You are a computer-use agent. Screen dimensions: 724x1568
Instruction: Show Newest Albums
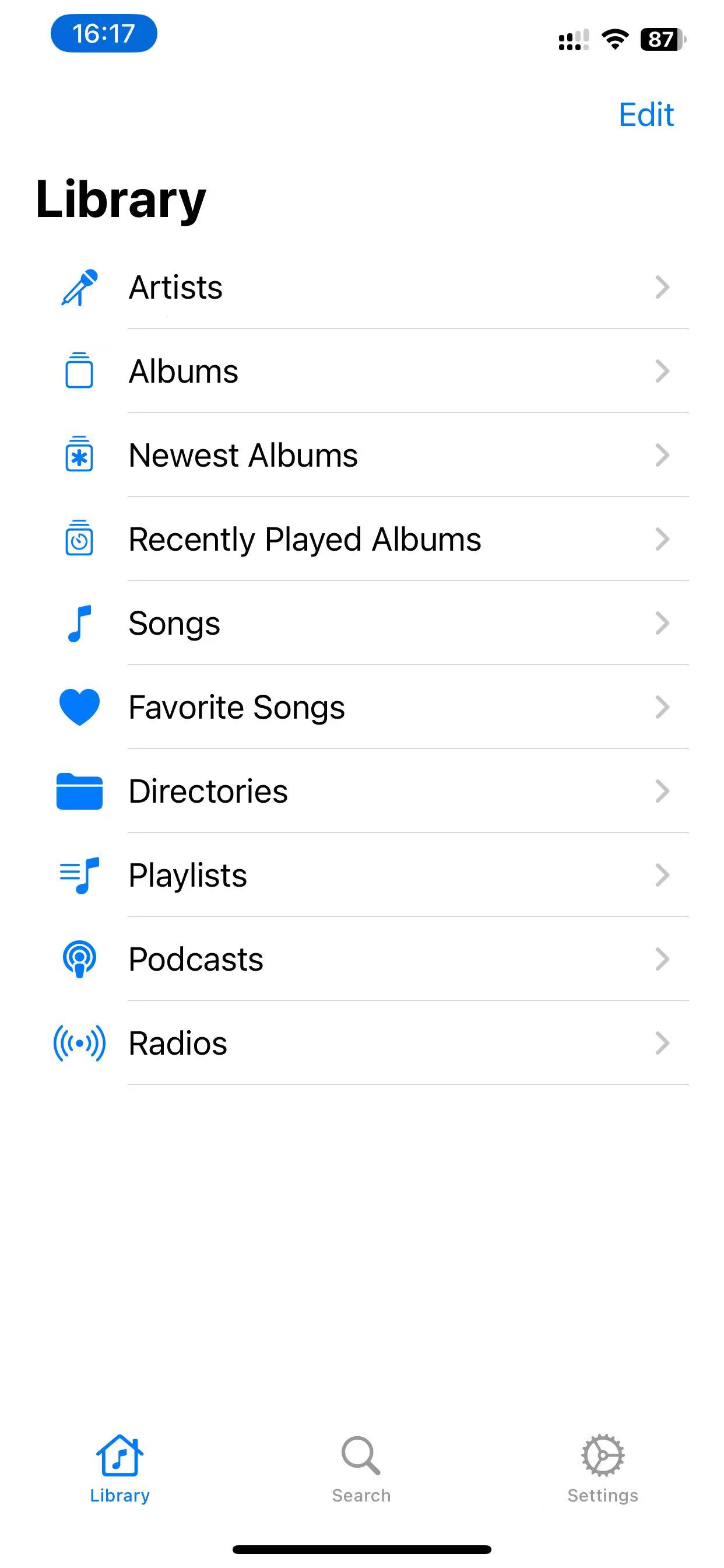pos(362,456)
